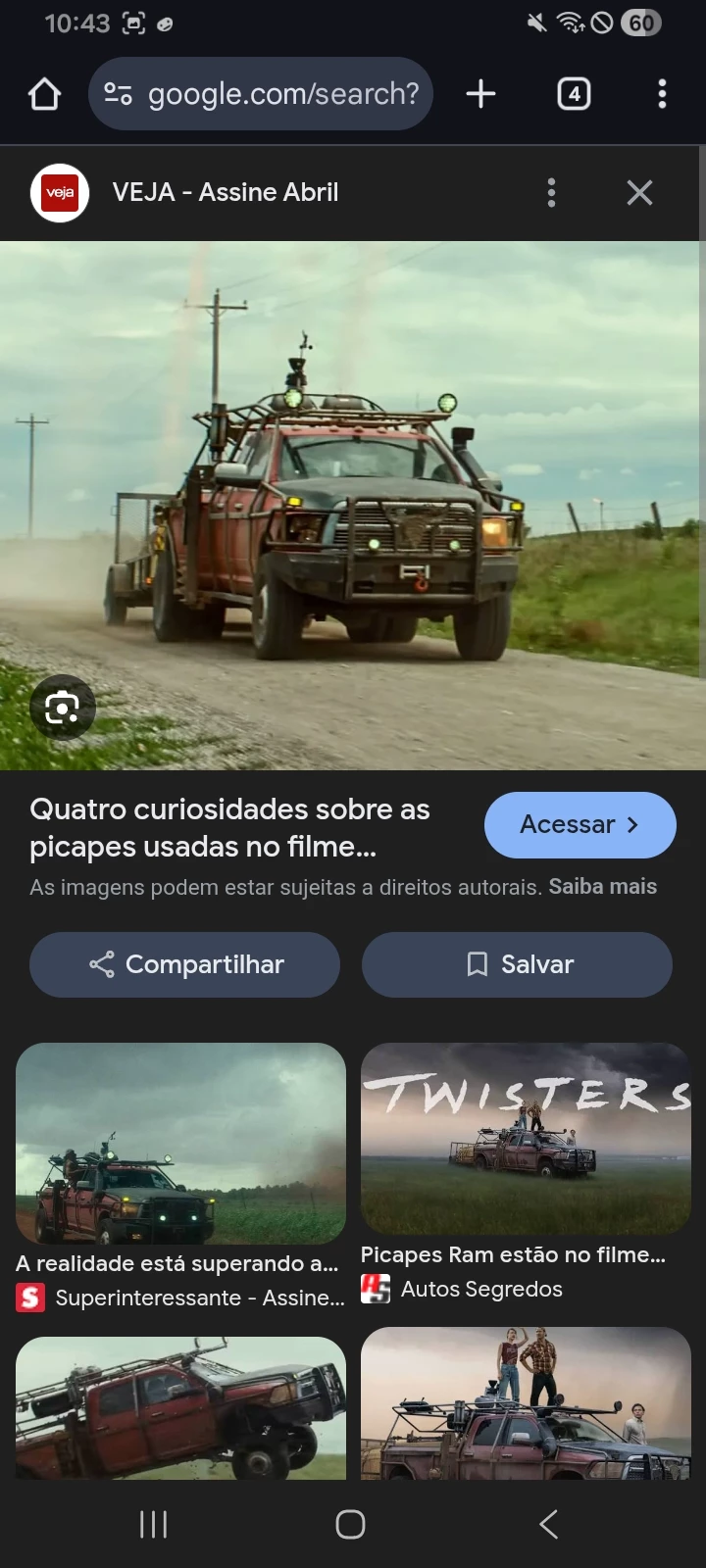The height and width of the screenshot is (1568, 706).
Task: View the jumping red truck image
Action: (x=181, y=1407)
